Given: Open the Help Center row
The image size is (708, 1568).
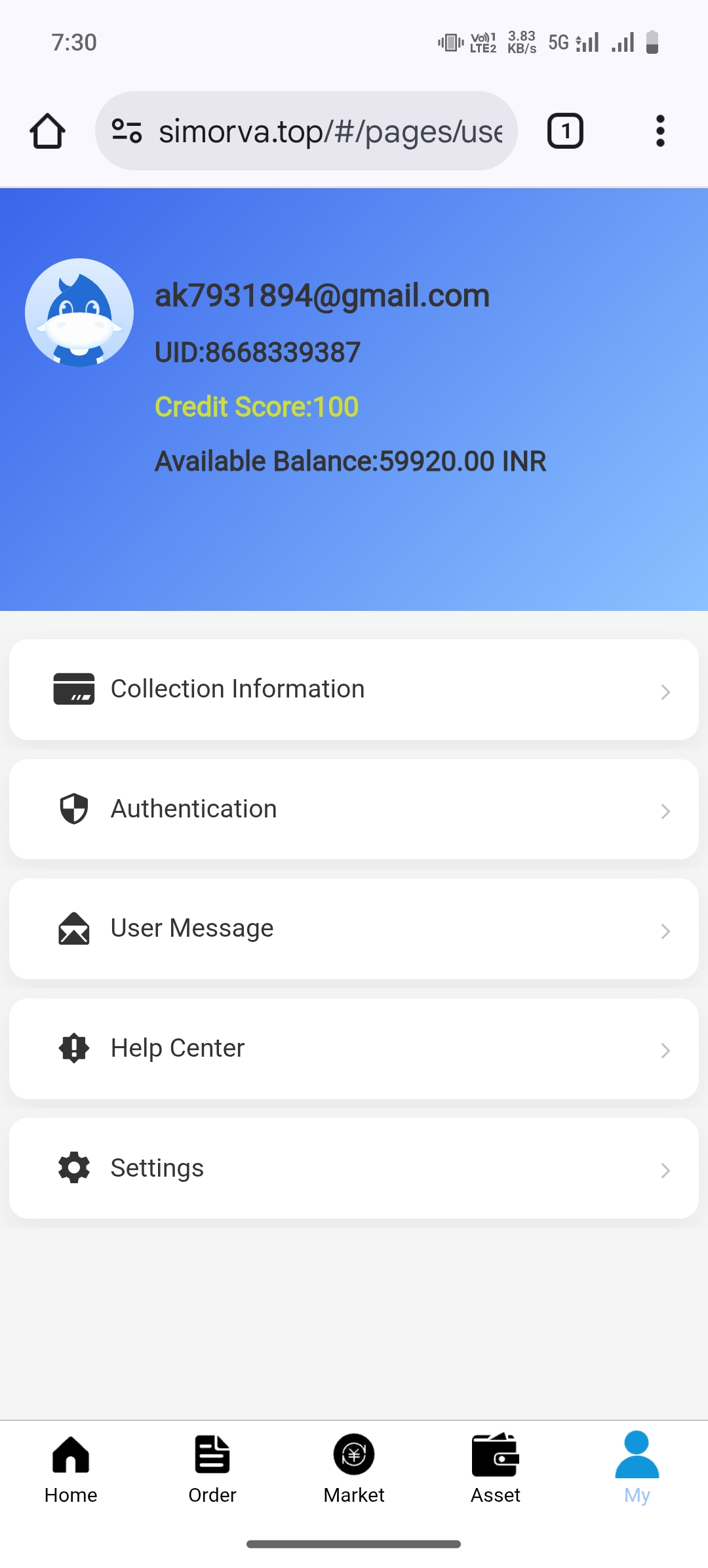Looking at the screenshot, I should coord(354,1049).
